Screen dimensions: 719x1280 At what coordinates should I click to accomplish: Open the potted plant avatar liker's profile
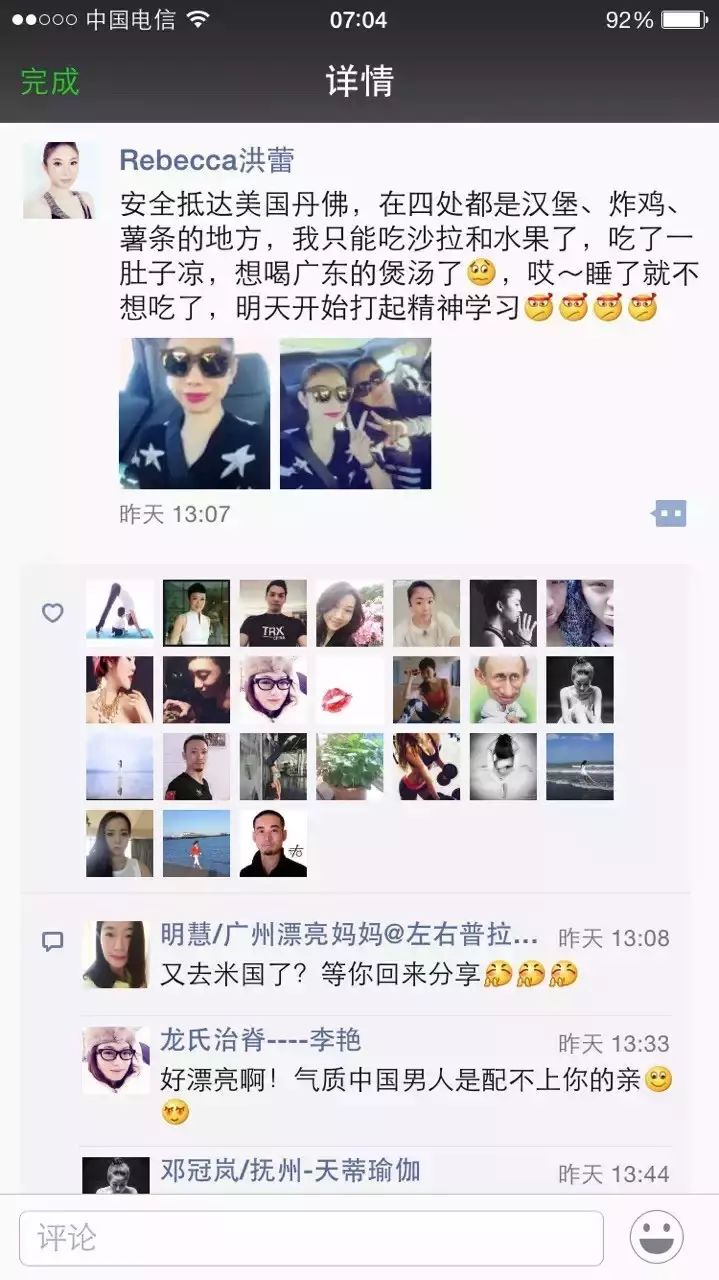pos(349,766)
